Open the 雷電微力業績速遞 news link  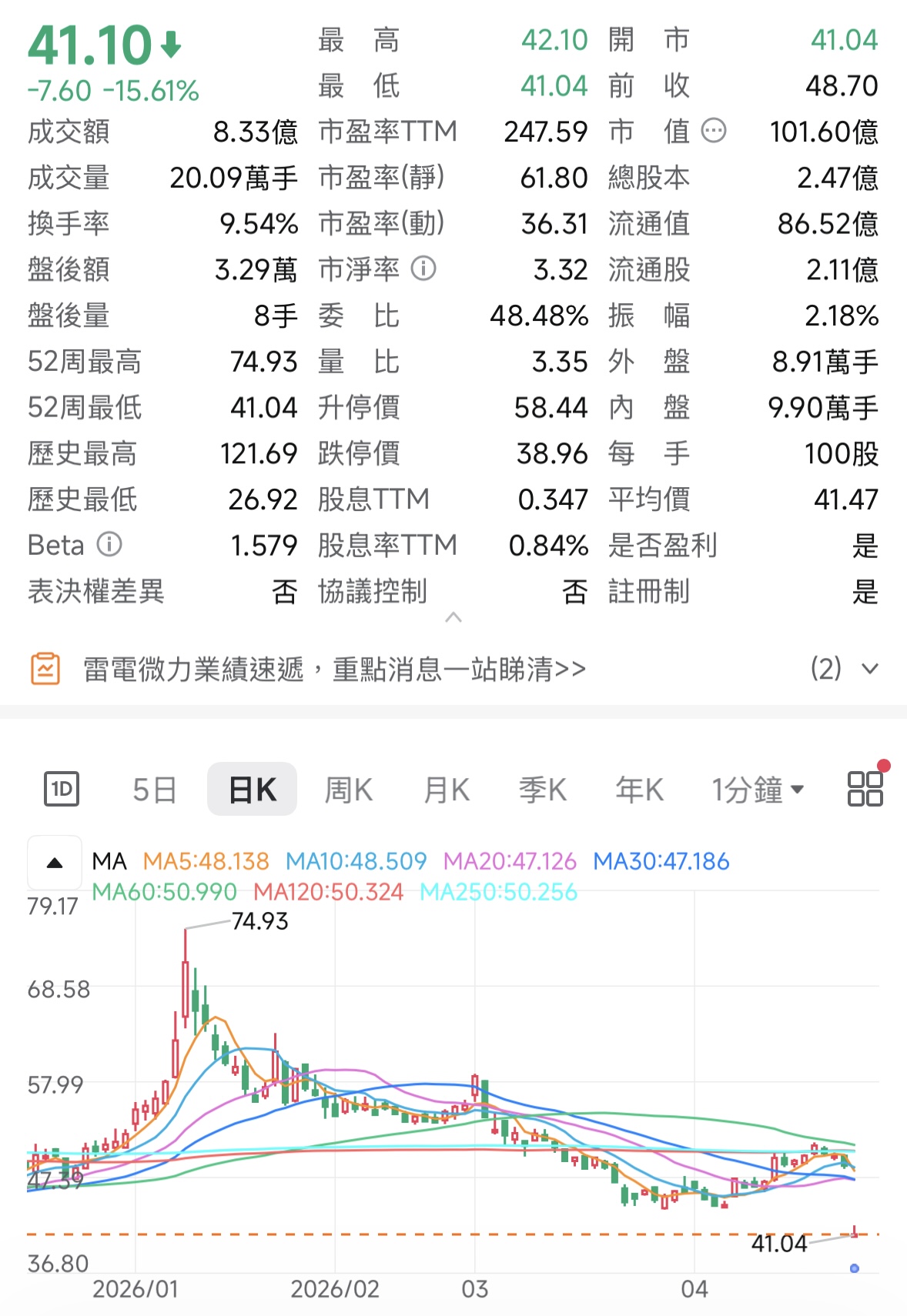click(331, 669)
